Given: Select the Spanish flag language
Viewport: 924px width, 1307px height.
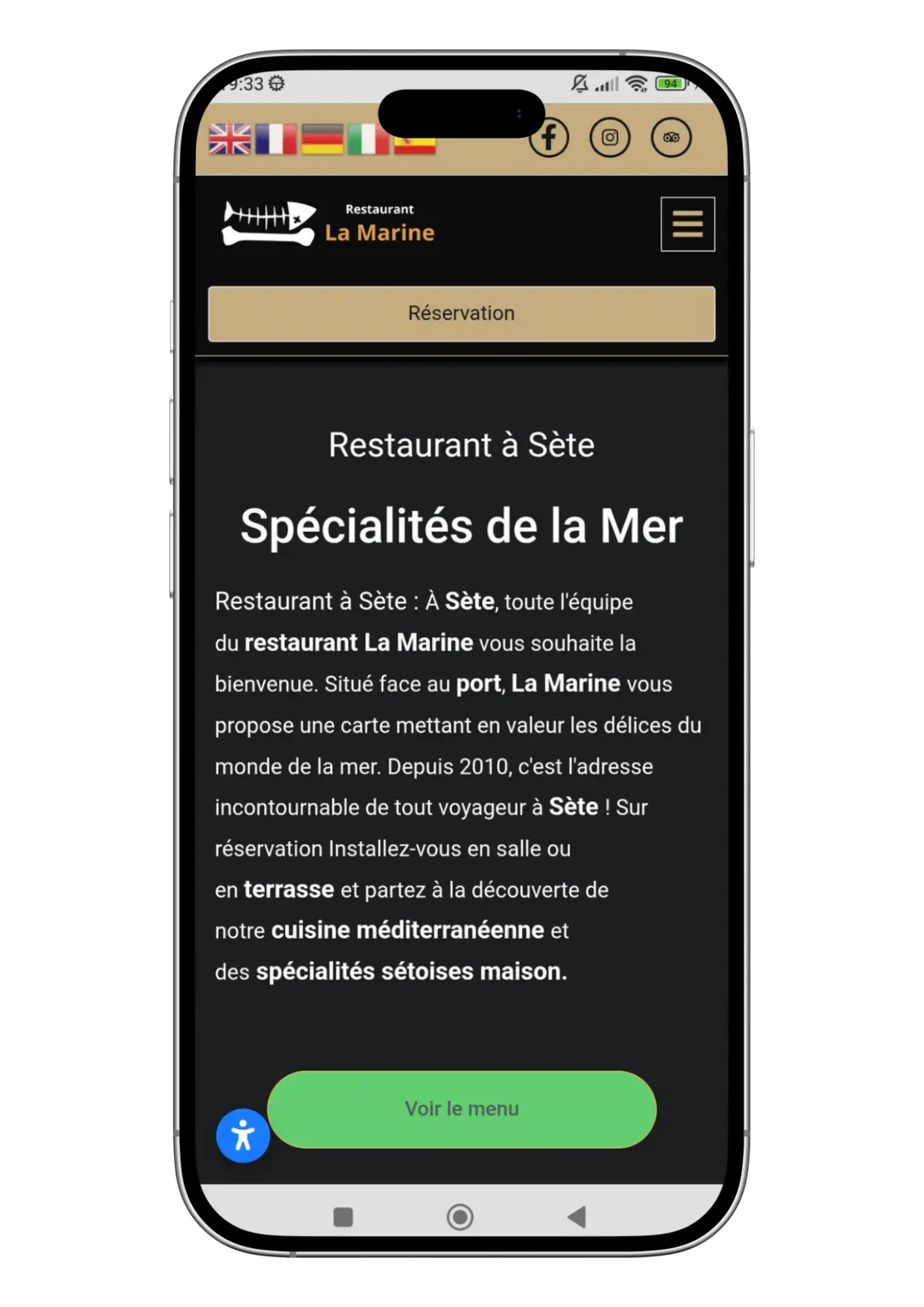Looking at the screenshot, I should click(x=414, y=145).
